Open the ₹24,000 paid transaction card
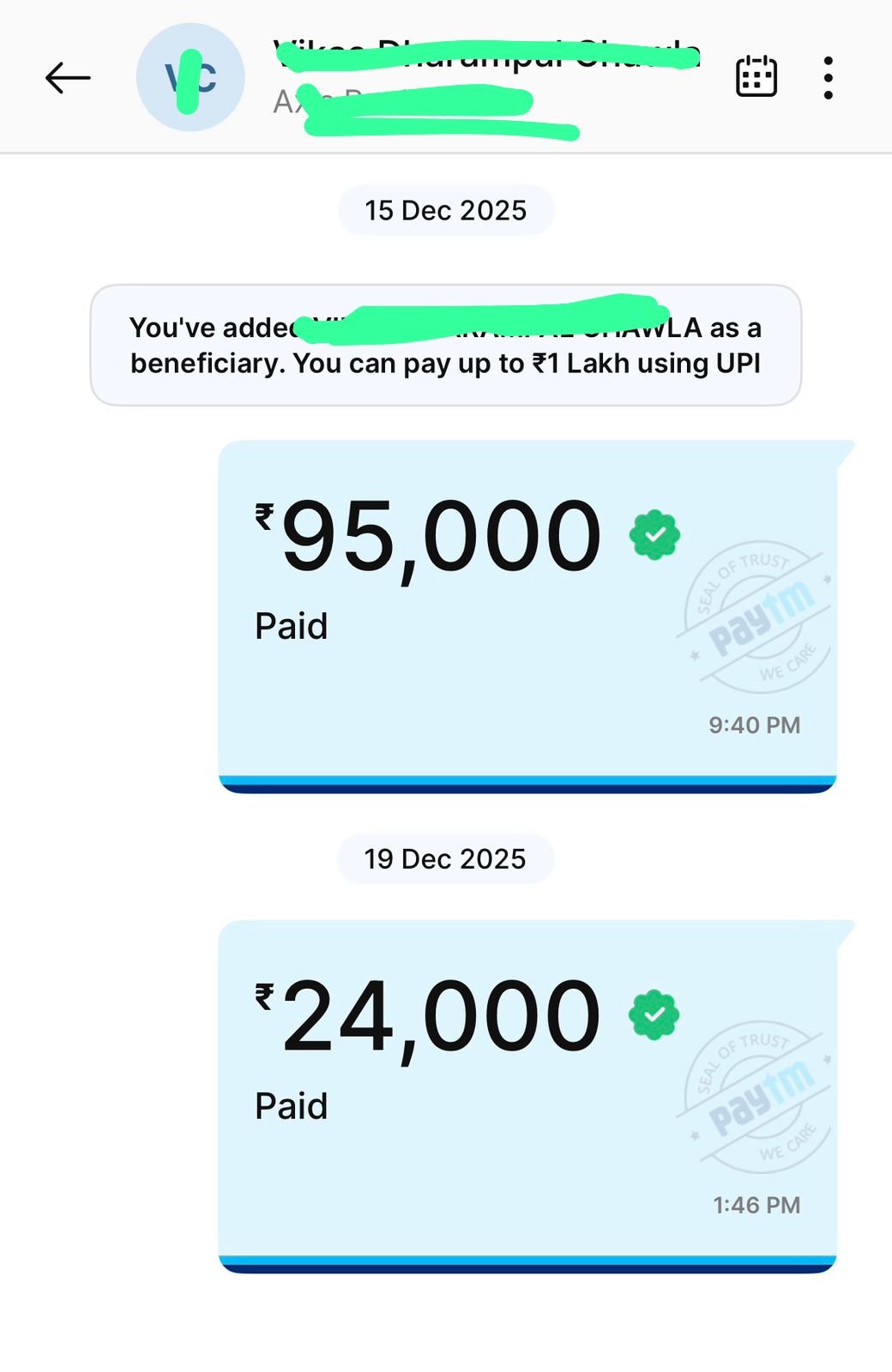The width and height of the screenshot is (892, 1372). [x=527, y=1096]
